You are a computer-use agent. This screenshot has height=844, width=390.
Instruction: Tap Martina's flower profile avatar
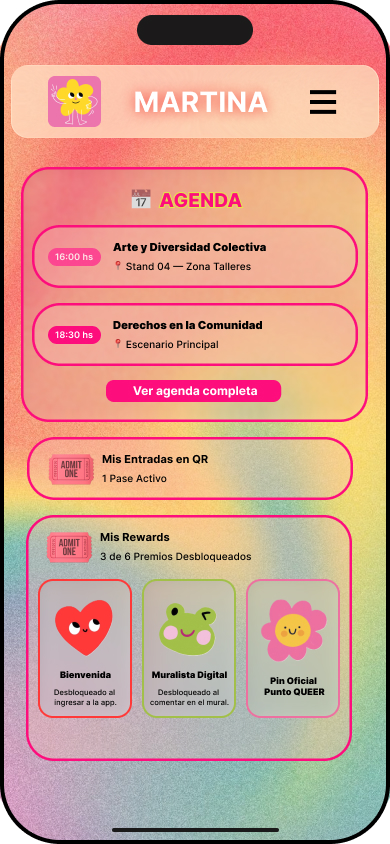(74, 101)
